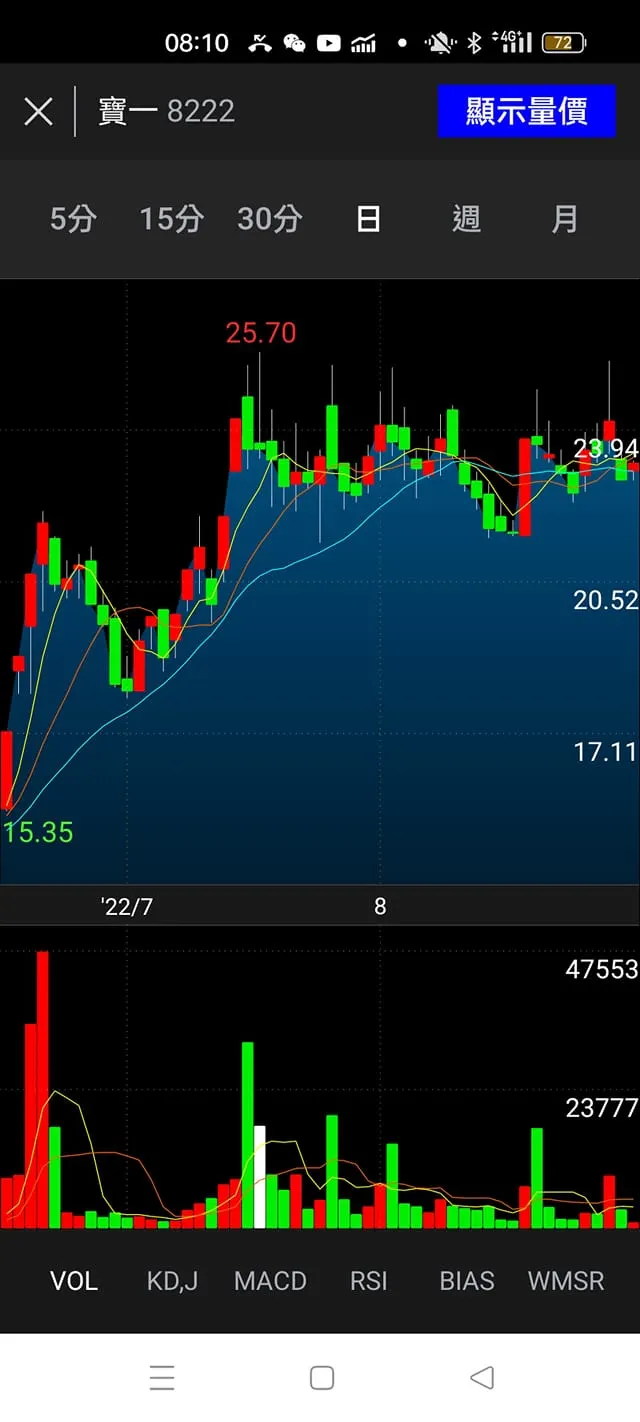Return to the system home screen
Screen dimensions: 640x1422
322,1378
